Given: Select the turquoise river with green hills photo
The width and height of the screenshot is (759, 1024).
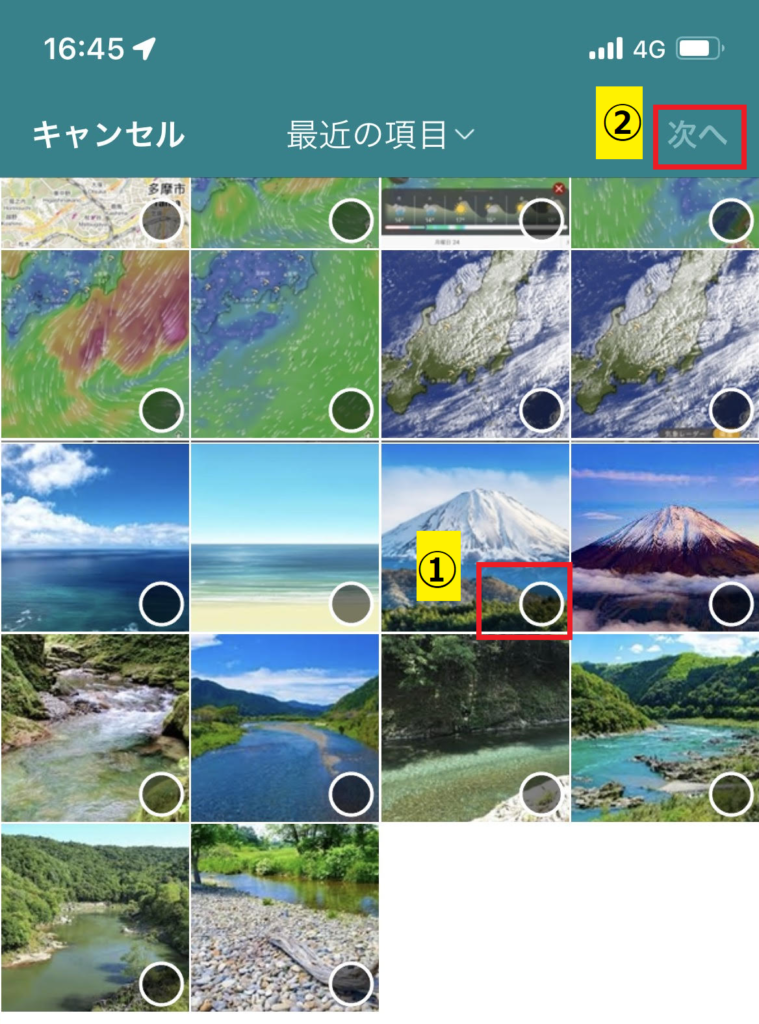Looking at the screenshot, I should pos(730,794).
